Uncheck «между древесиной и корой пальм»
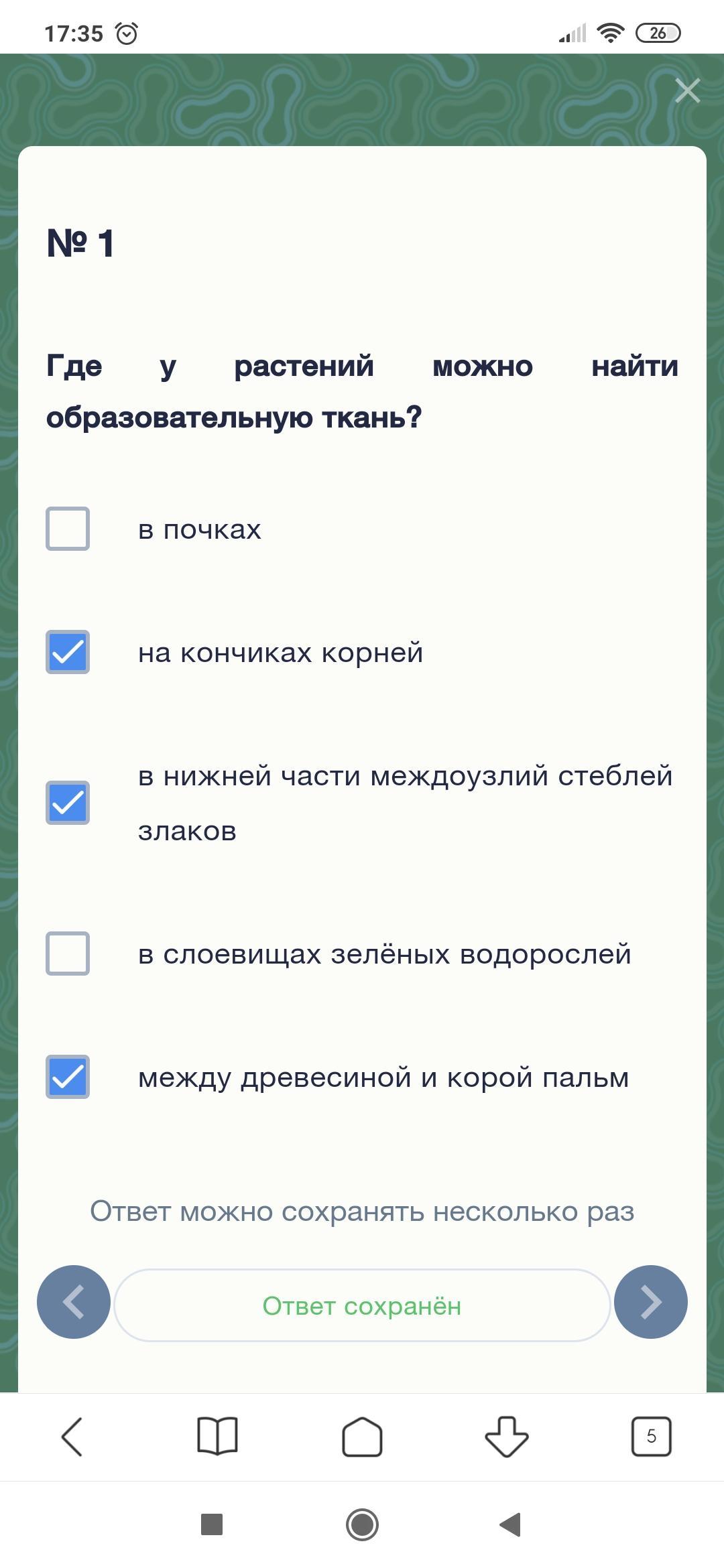Viewport: 724px width, 1568px height. tap(68, 1077)
